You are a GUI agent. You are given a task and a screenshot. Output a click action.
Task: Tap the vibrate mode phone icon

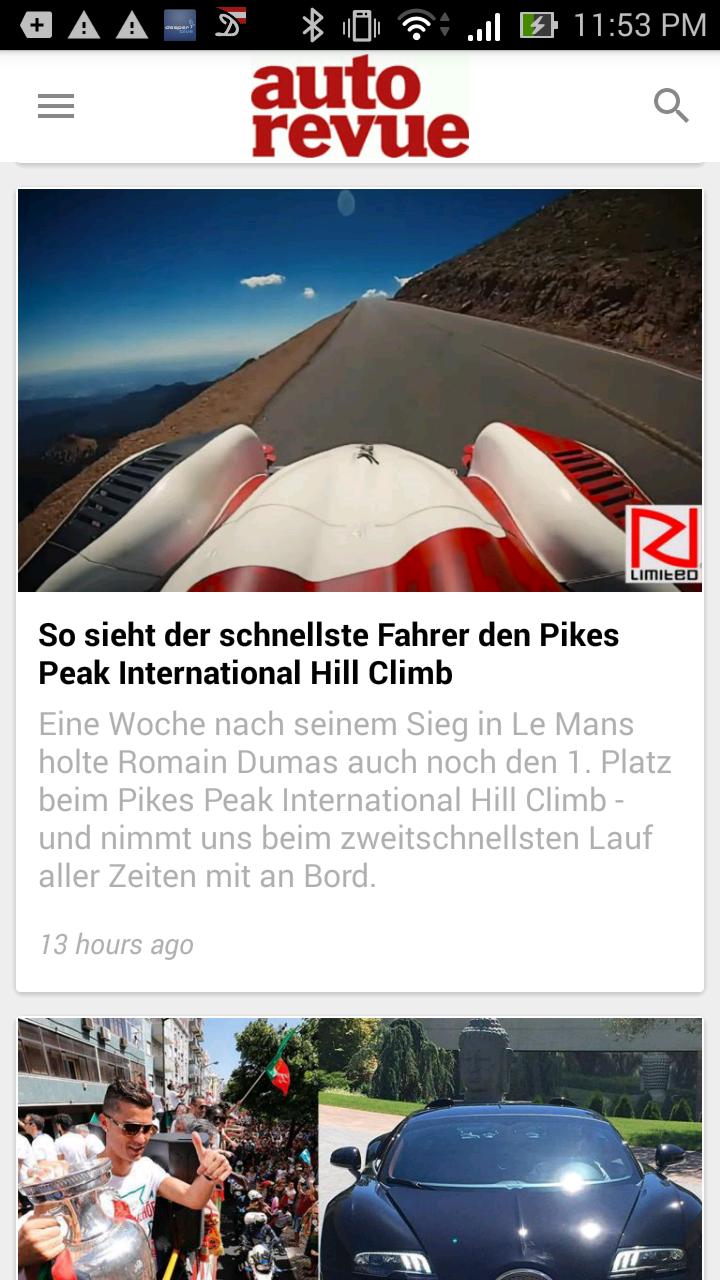tap(362, 27)
